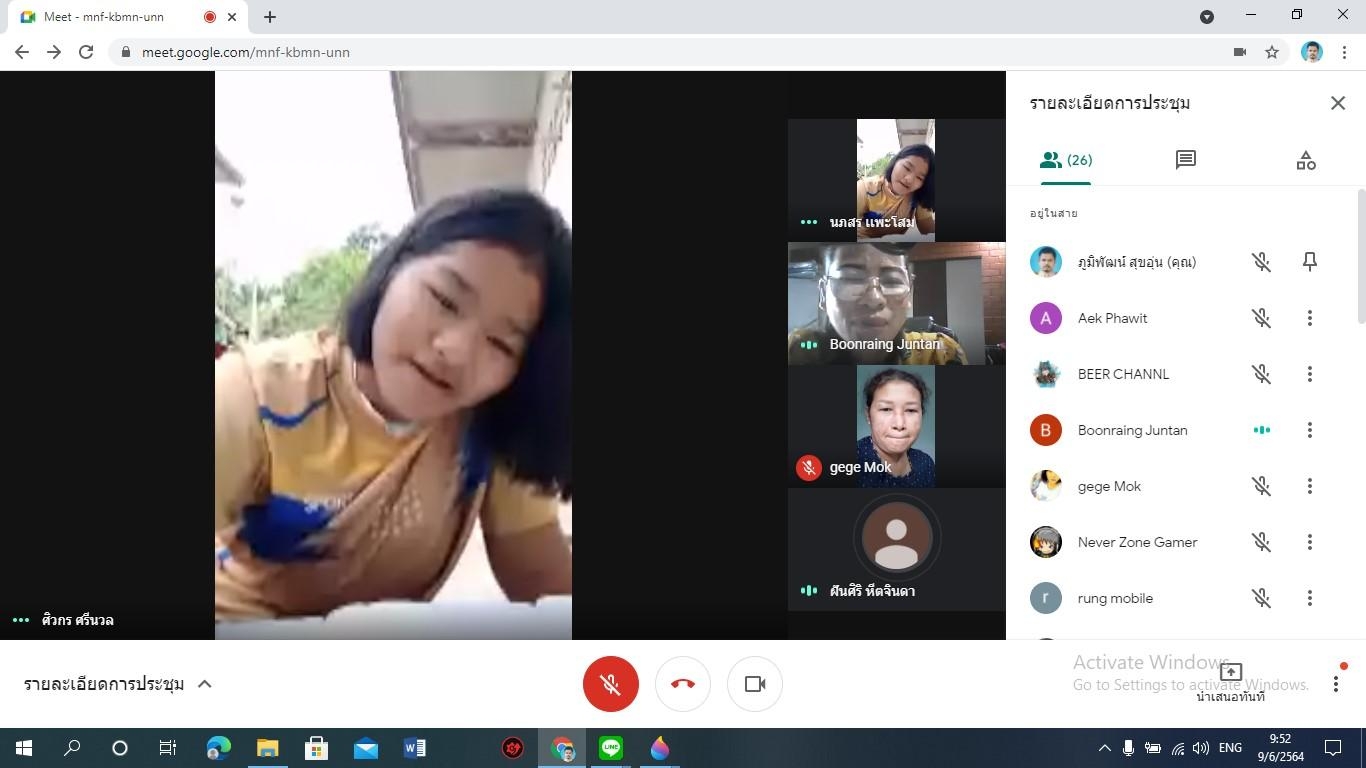Screen dimensions: 1366x768
Task: Reload the Meet page
Action: click(86, 52)
